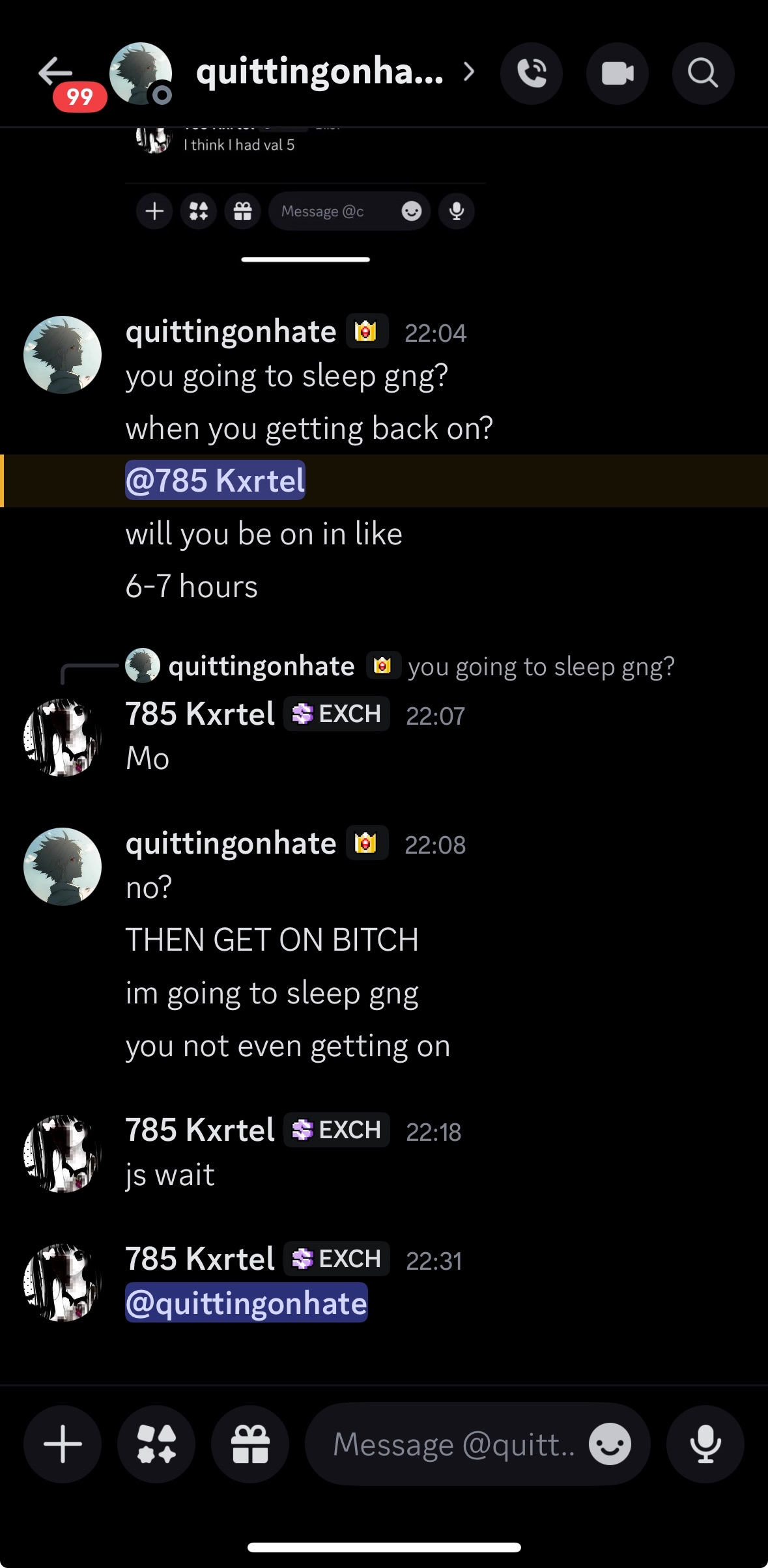Image resolution: width=768 pixels, height=1568 pixels.
Task: Record a voice message
Action: coord(705,1444)
